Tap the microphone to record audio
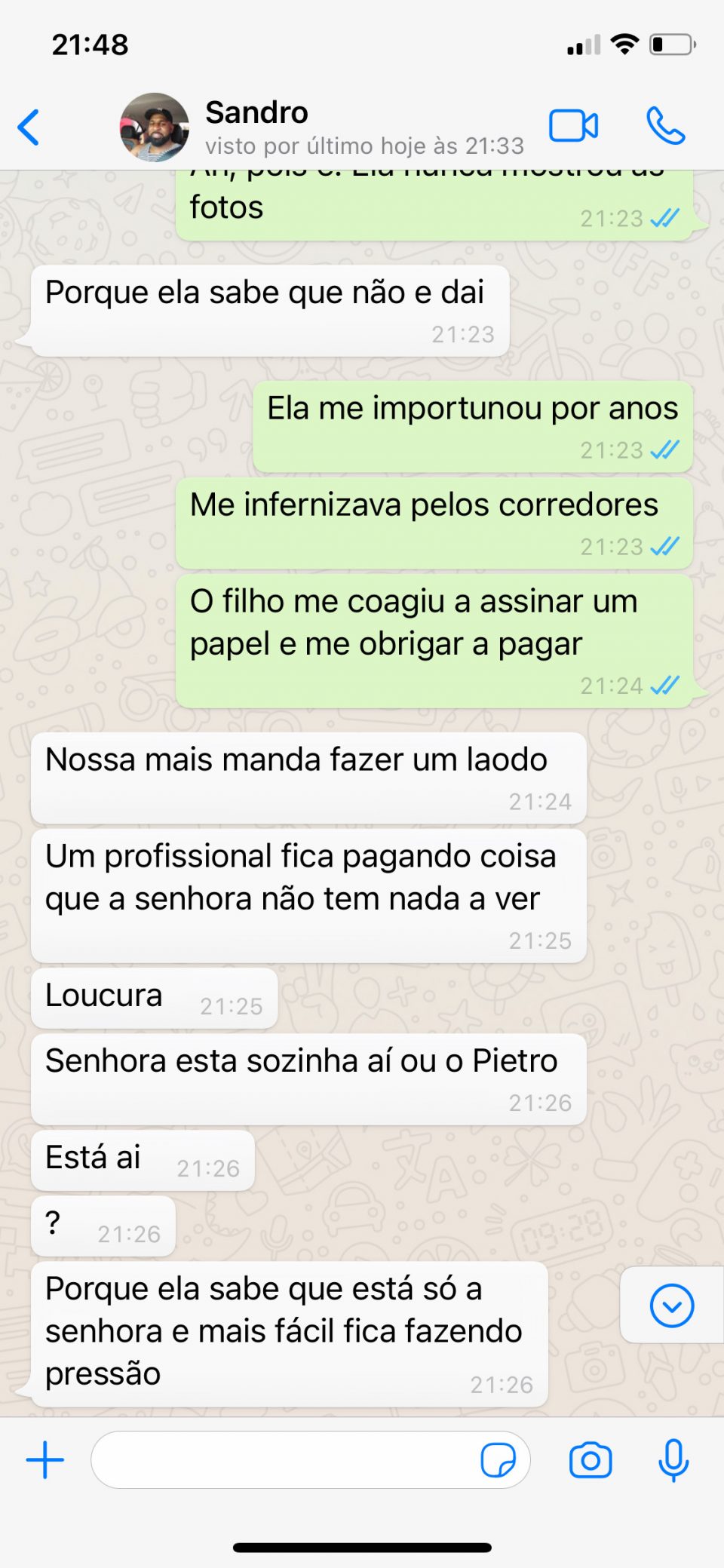The image size is (724, 1568). tap(673, 1460)
